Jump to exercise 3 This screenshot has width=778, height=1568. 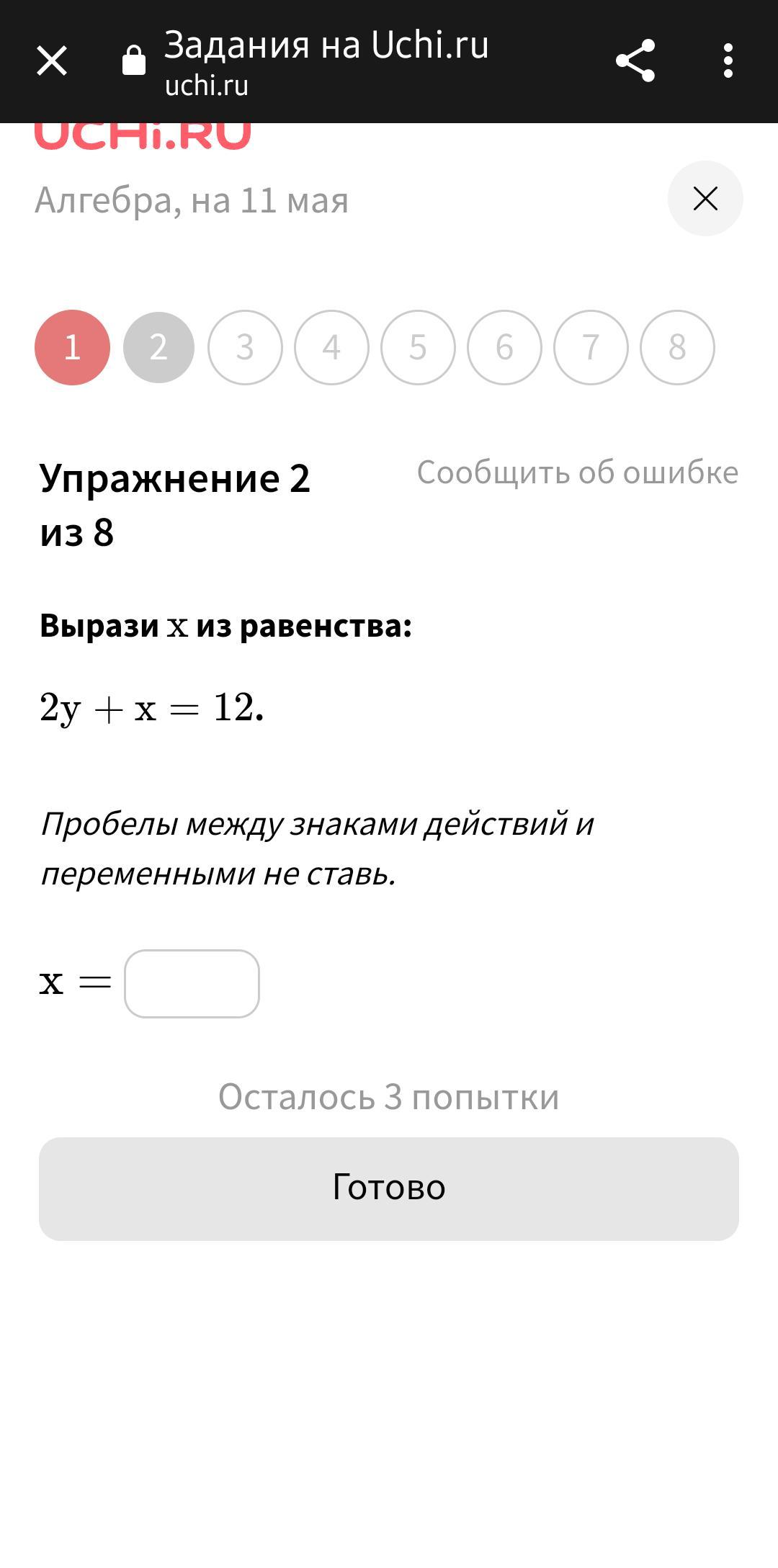tap(245, 347)
